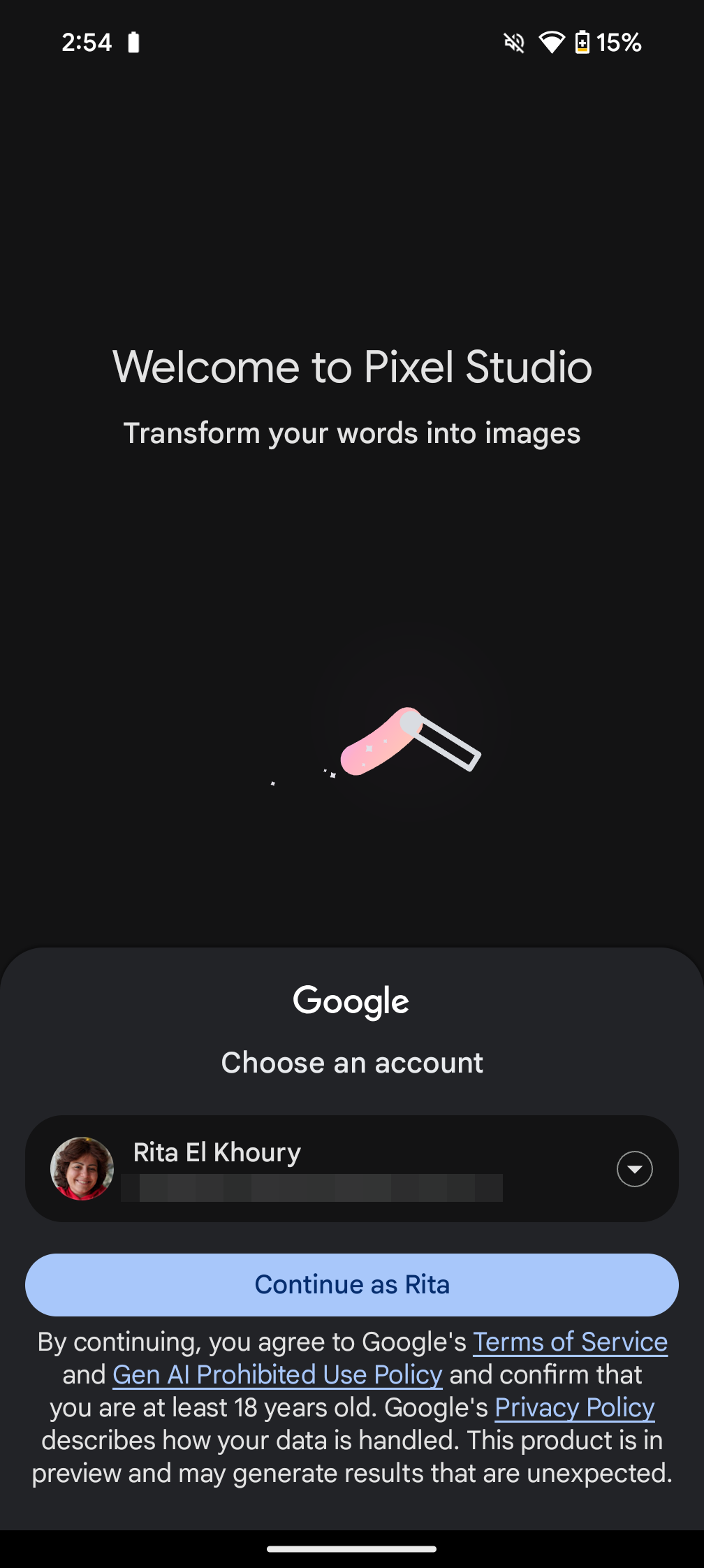Expand the account chooser dropdown arrow
This screenshot has height=1568, width=704.
634,1168
